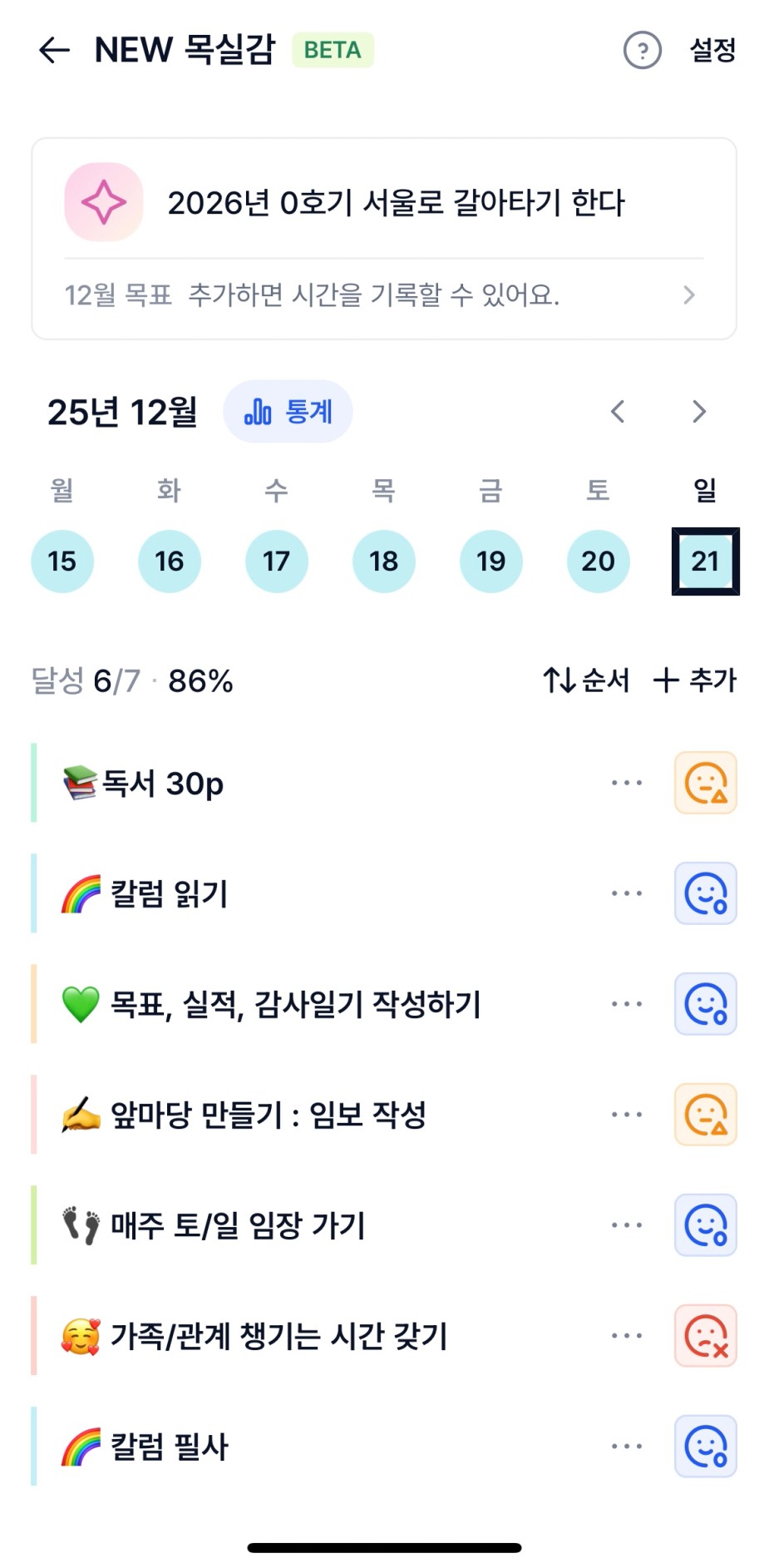Screen dimensions: 769x1568
Task: Go back using the top-left arrow
Action: click(x=54, y=50)
